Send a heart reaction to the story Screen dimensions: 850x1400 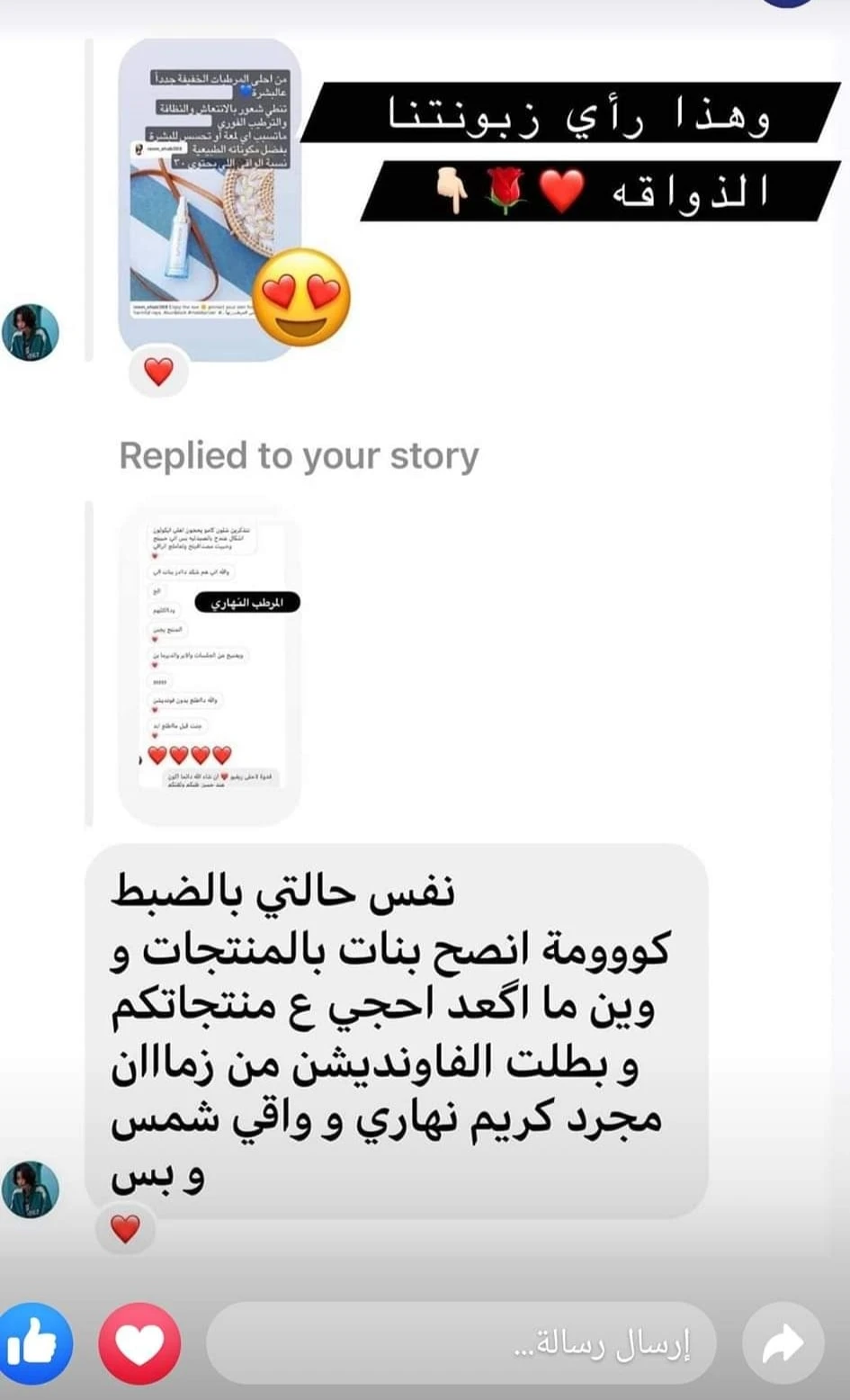(x=140, y=1343)
